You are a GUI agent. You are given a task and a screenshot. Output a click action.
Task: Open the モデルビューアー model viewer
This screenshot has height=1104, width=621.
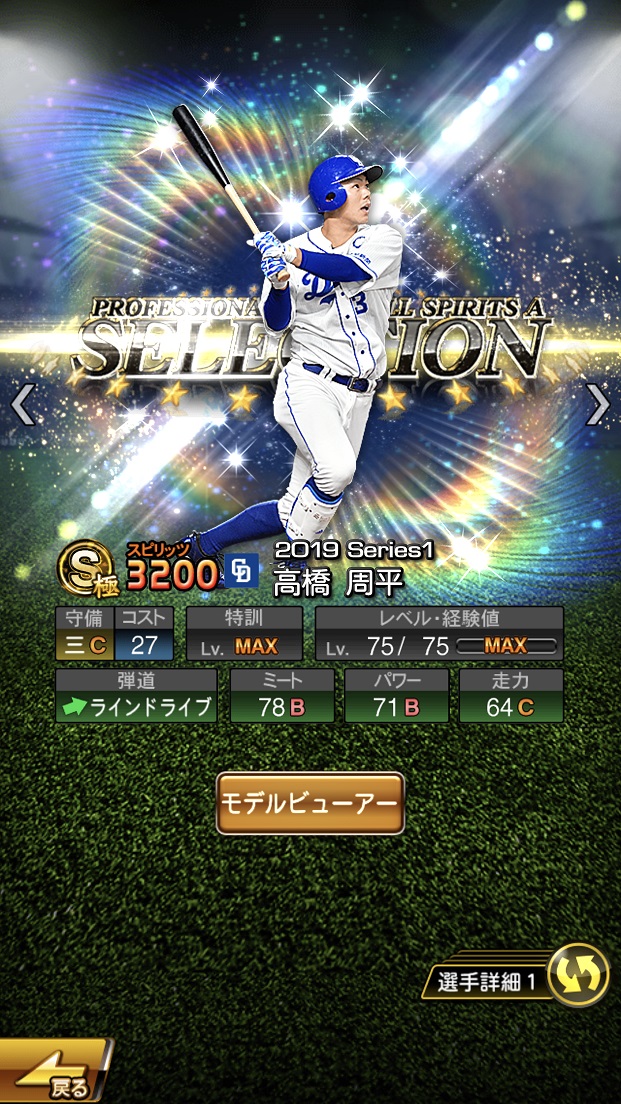[310, 803]
